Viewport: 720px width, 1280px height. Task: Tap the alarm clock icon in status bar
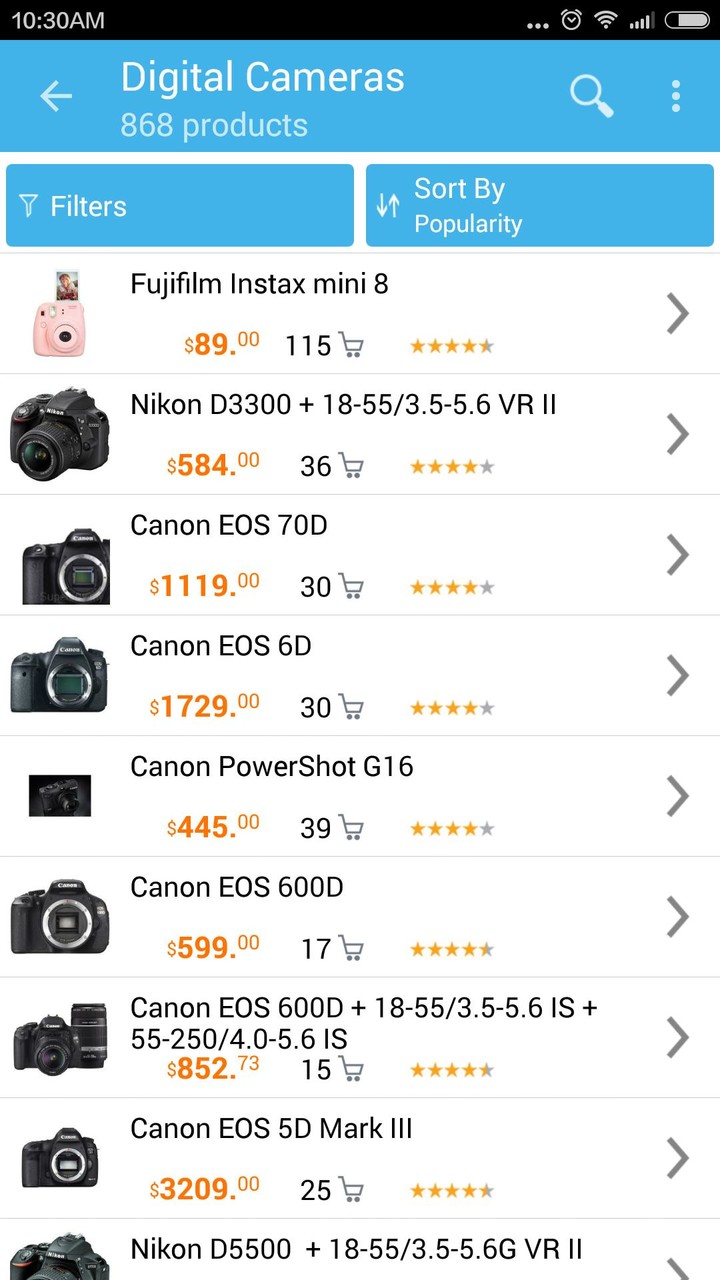click(x=572, y=19)
